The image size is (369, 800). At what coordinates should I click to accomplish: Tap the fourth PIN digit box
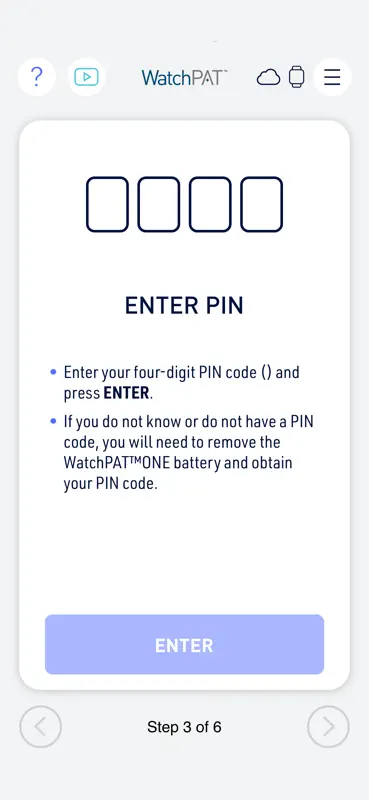point(261,204)
